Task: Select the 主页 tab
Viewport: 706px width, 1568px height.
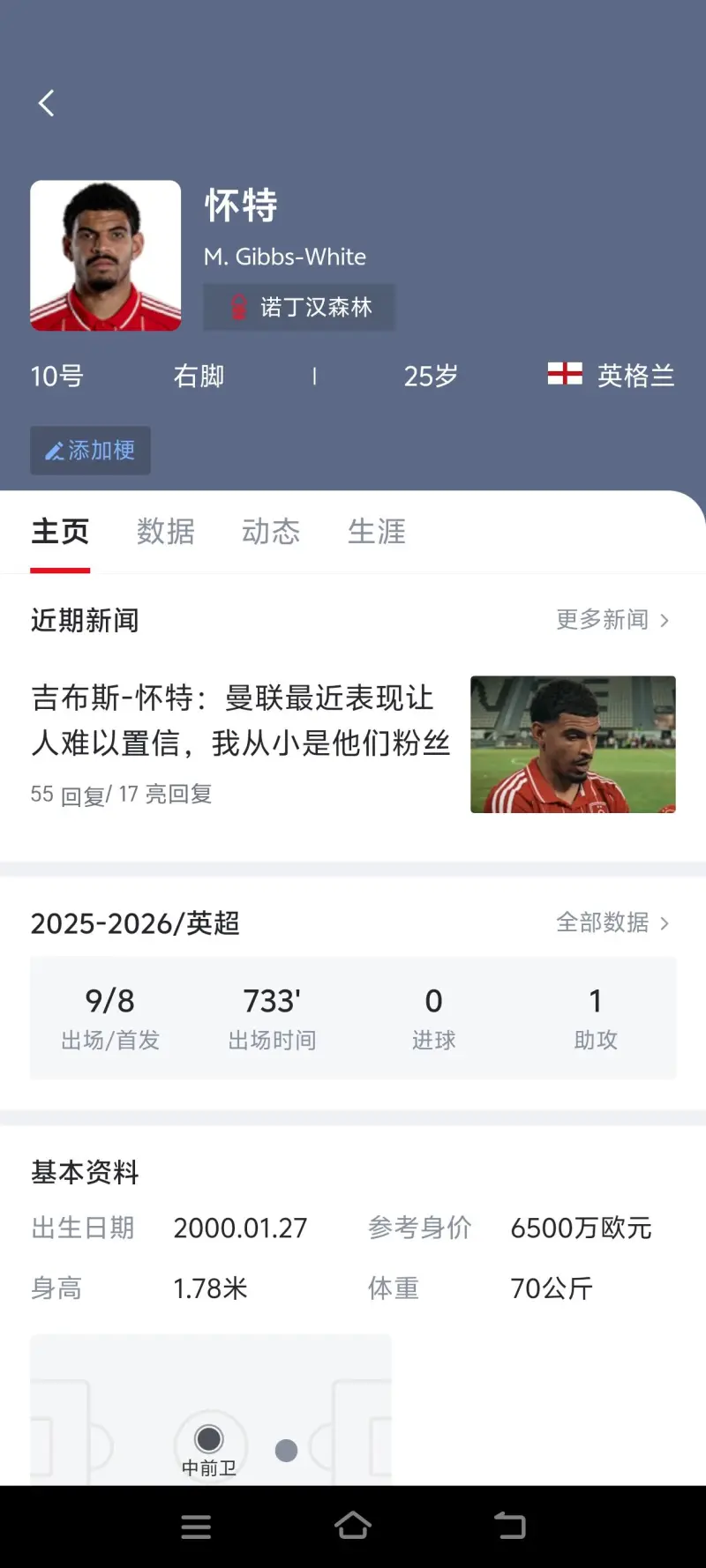Action: (x=60, y=532)
